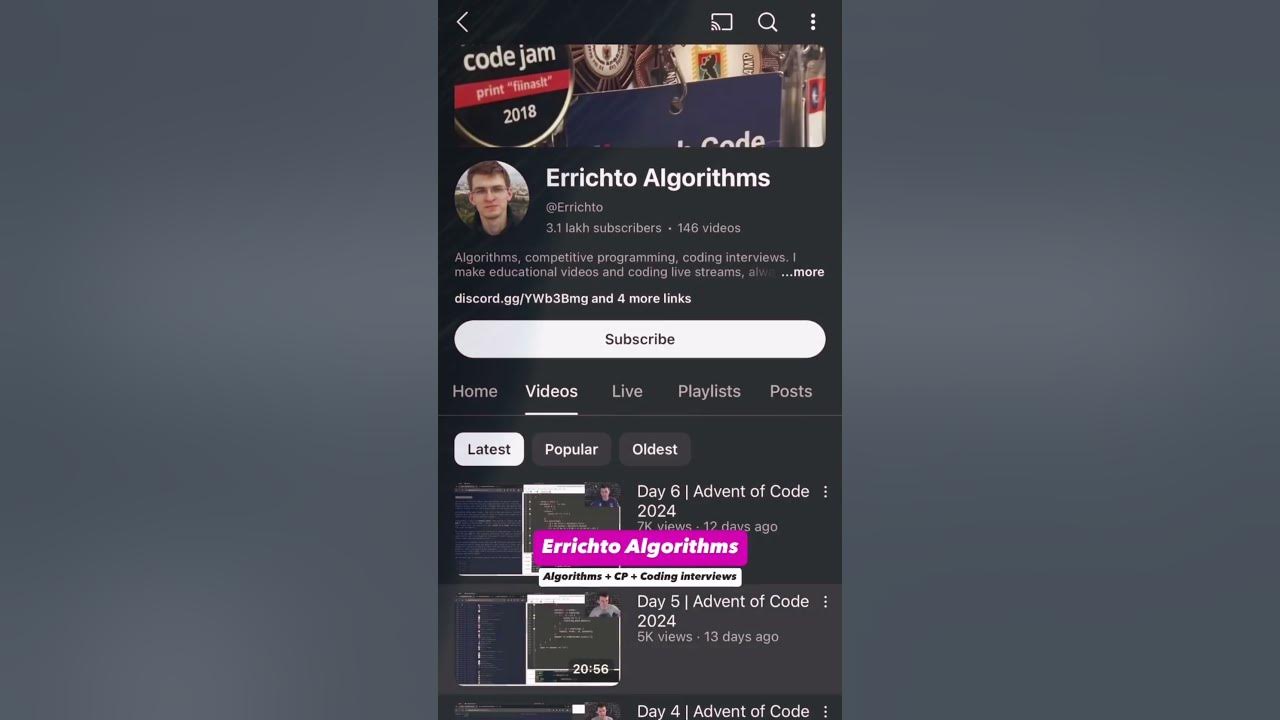The image size is (1280, 720).
Task: Open options for Day 6 video
Action: pos(825,492)
